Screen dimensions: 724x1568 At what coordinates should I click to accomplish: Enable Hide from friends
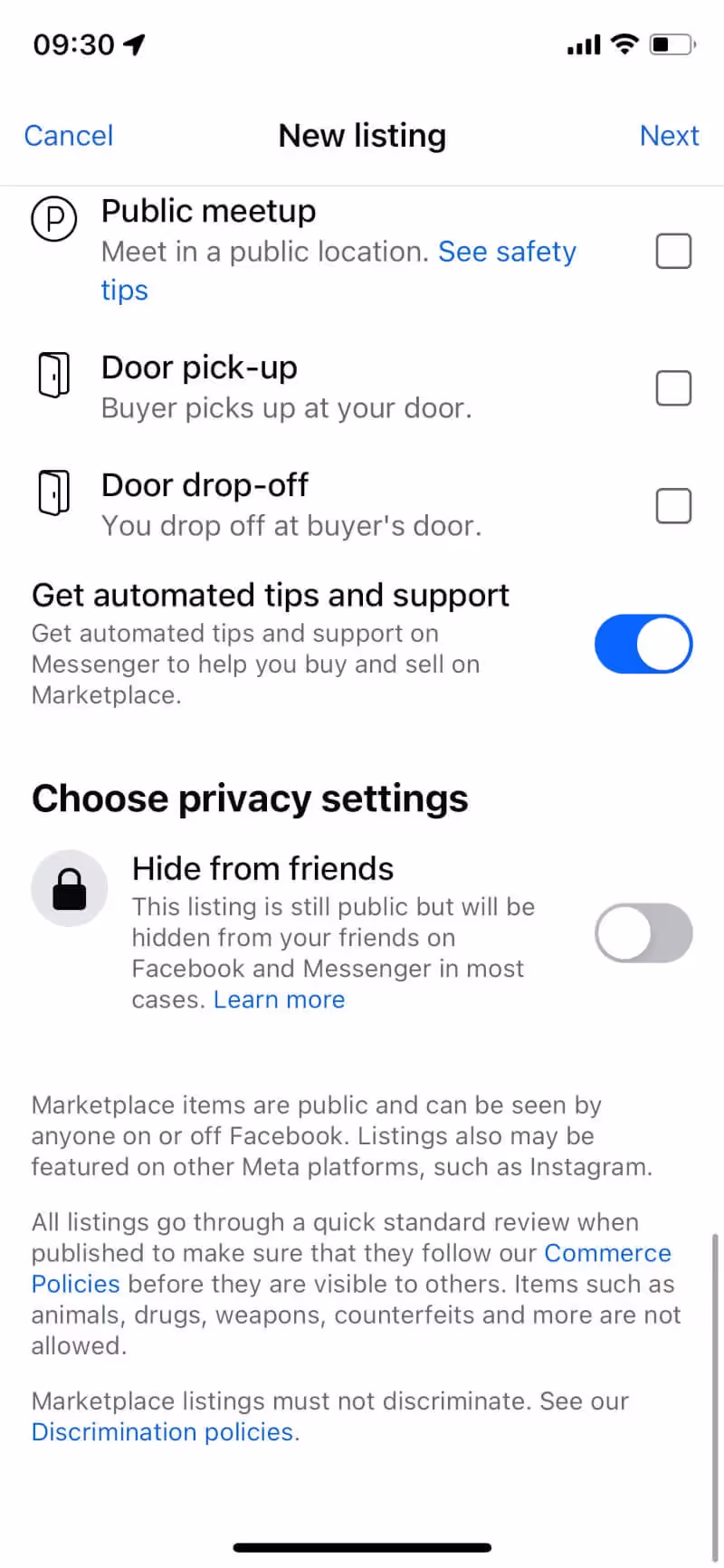click(x=643, y=932)
